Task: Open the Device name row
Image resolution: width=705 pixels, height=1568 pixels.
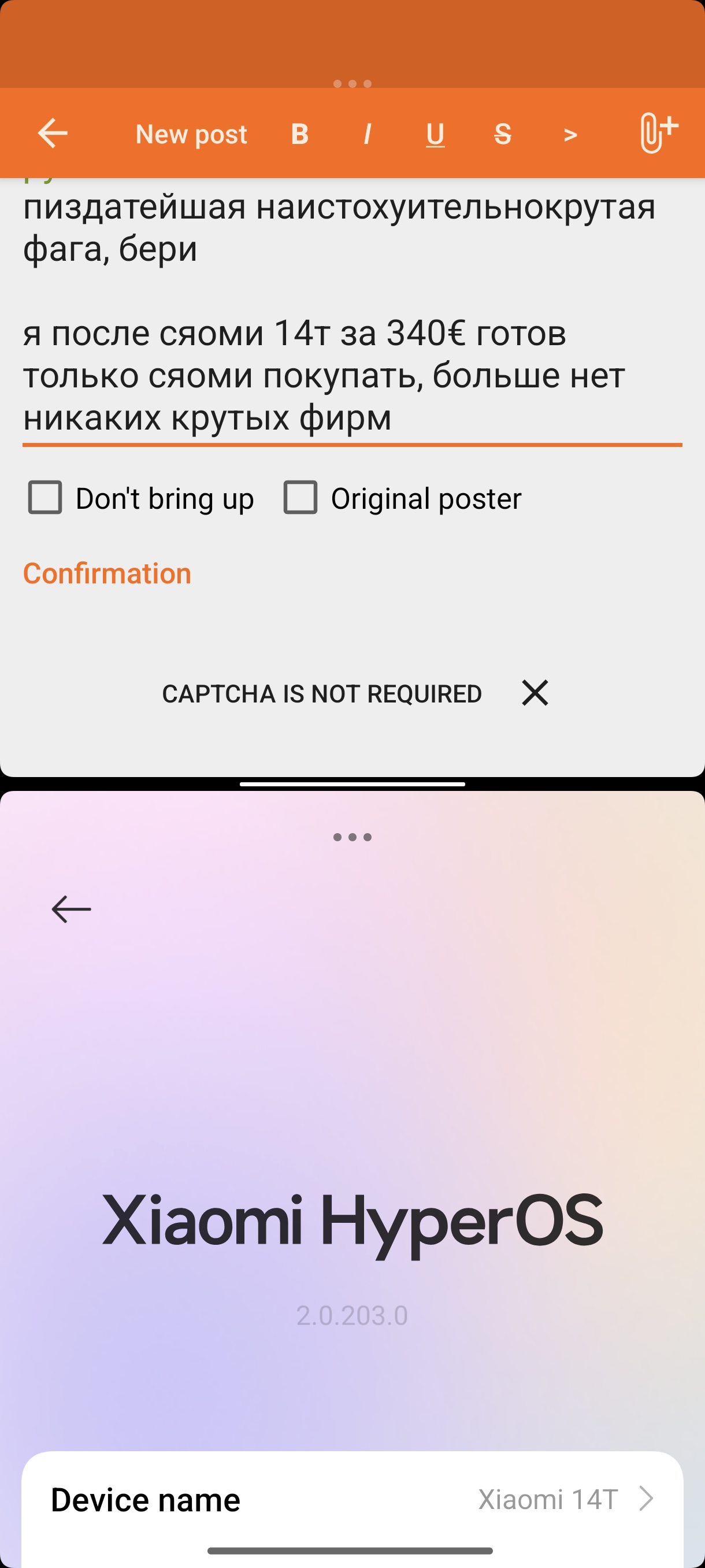Action: coord(352,1499)
